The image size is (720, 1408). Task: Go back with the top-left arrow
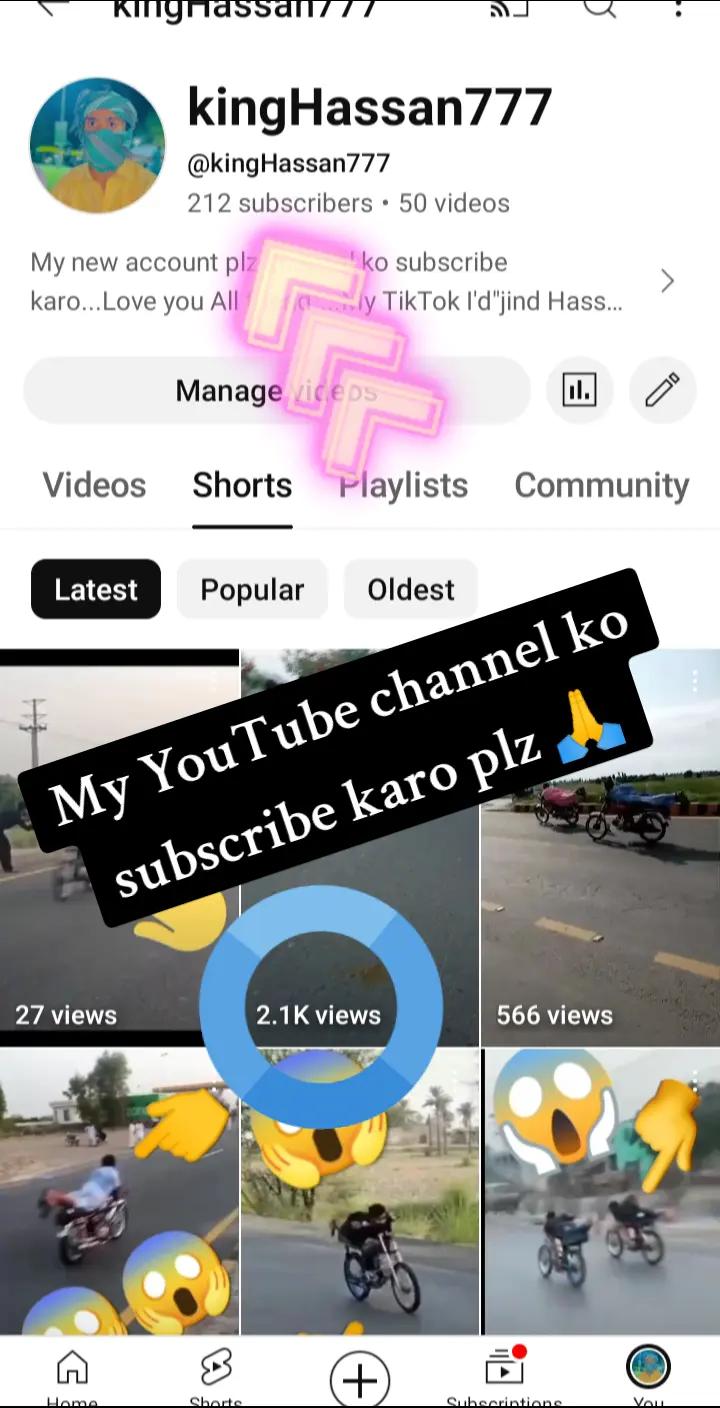pos(48,8)
